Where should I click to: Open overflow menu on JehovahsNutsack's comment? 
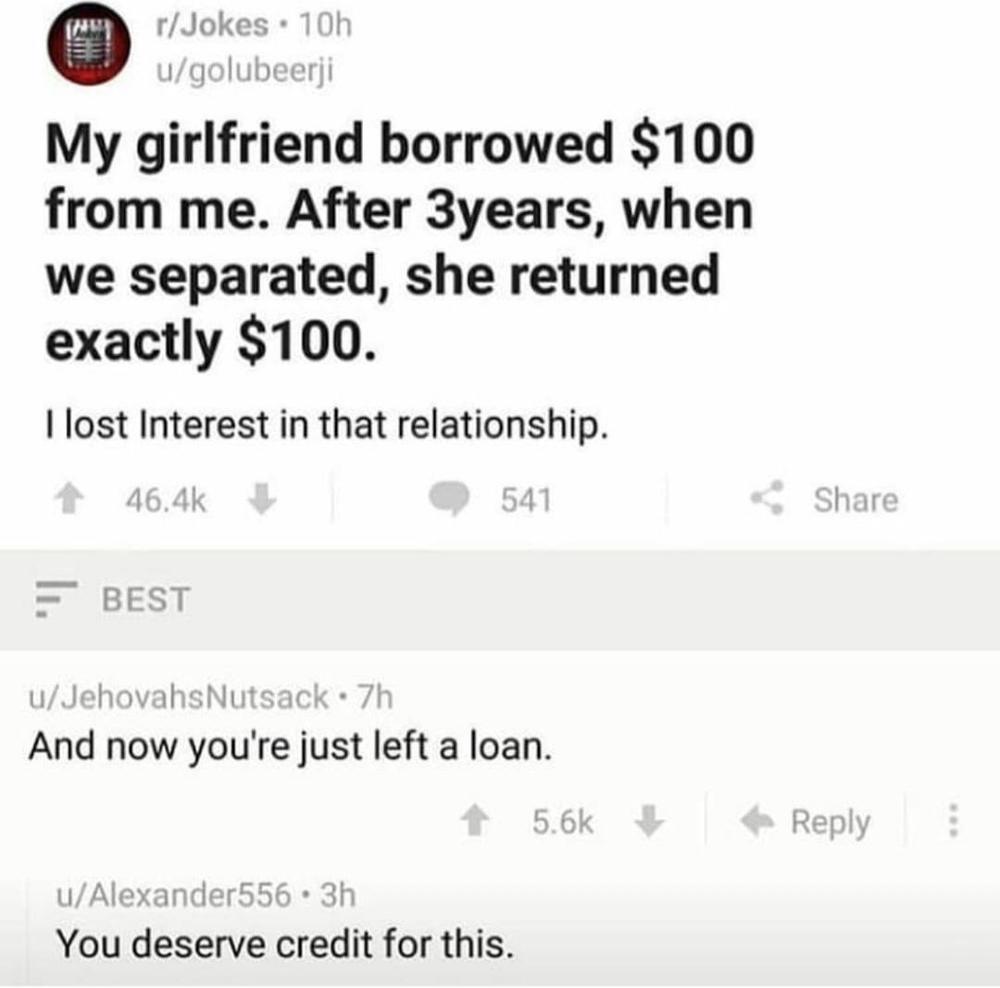(953, 822)
